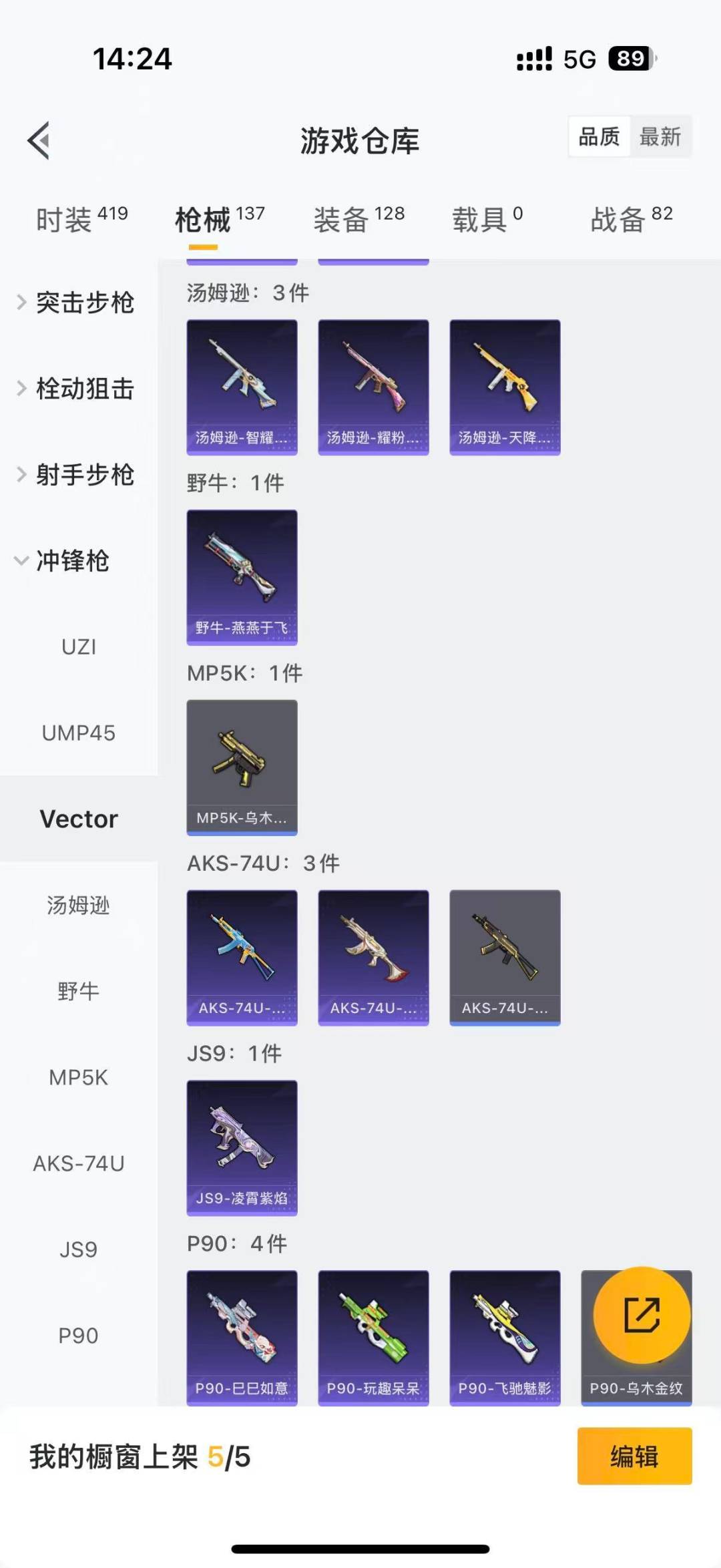Jump to AKS-74U in the side list

79,1163
